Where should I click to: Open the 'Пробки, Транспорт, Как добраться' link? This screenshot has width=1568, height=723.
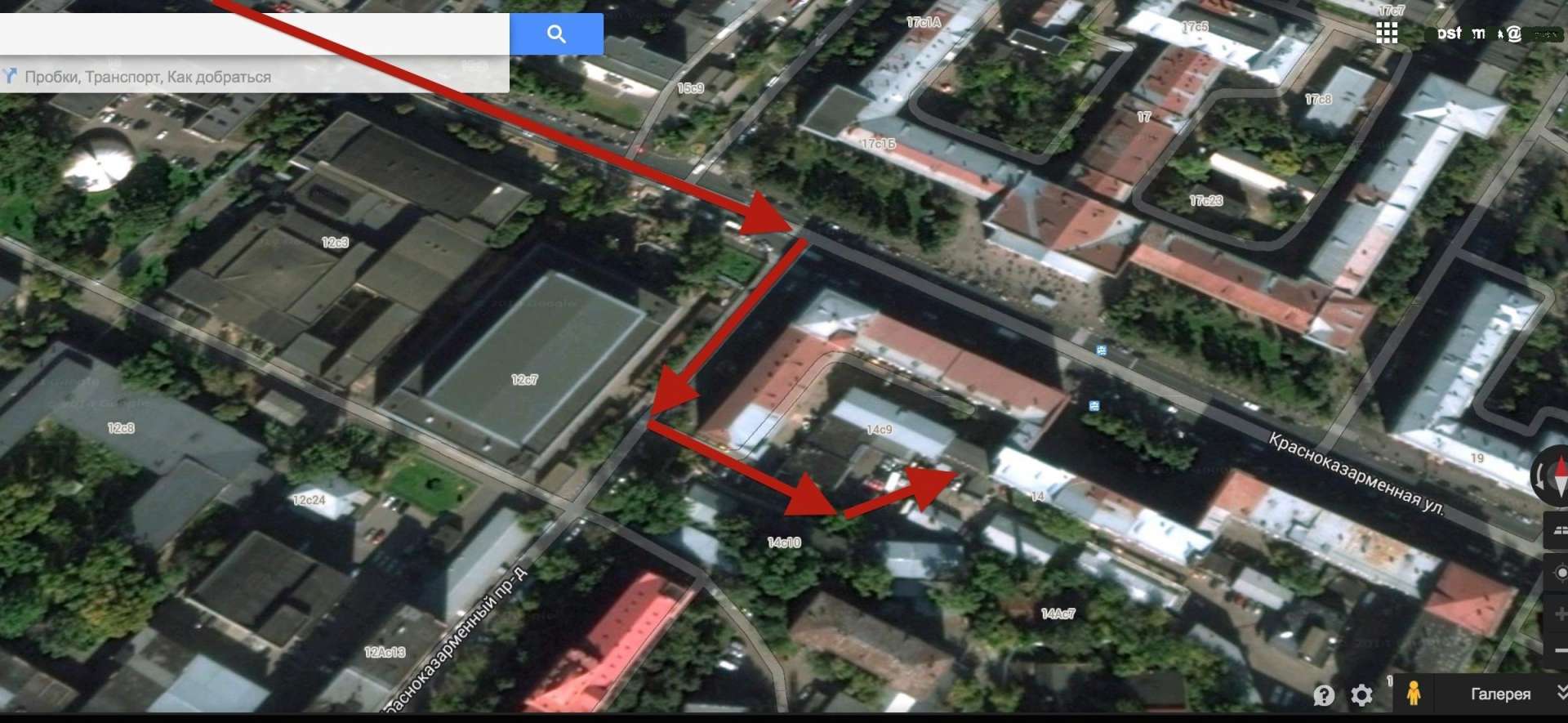point(147,77)
